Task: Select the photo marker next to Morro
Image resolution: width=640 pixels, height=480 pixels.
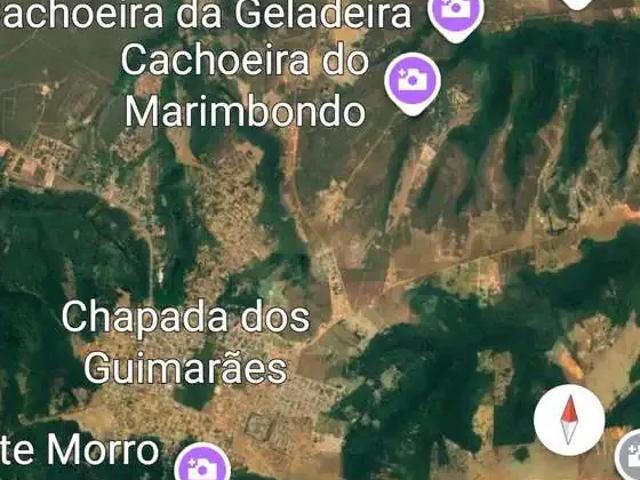Action: click(x=202, y=466)
